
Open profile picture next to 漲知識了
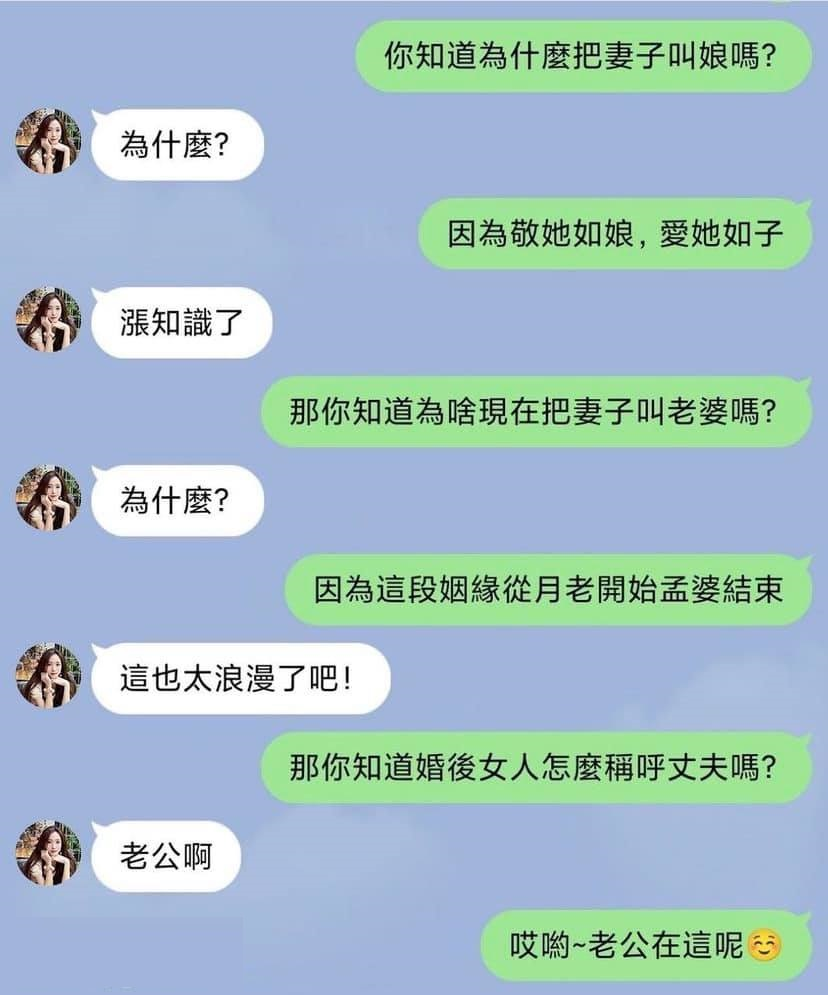(48, 319)
